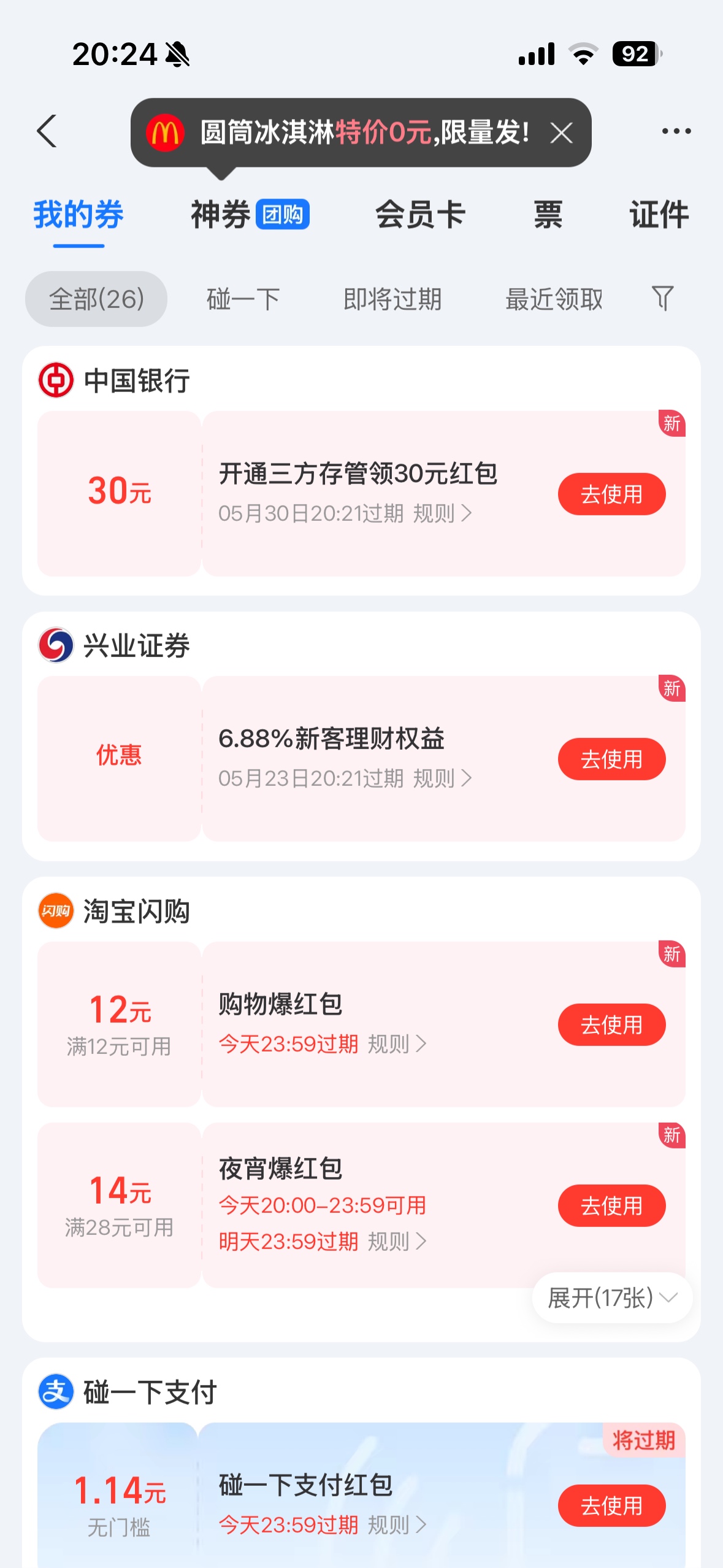The height and width of the screenshot is (1568, 723).
Task: Open 规则 for 购物爆红包
Action: click(397, 1044)
